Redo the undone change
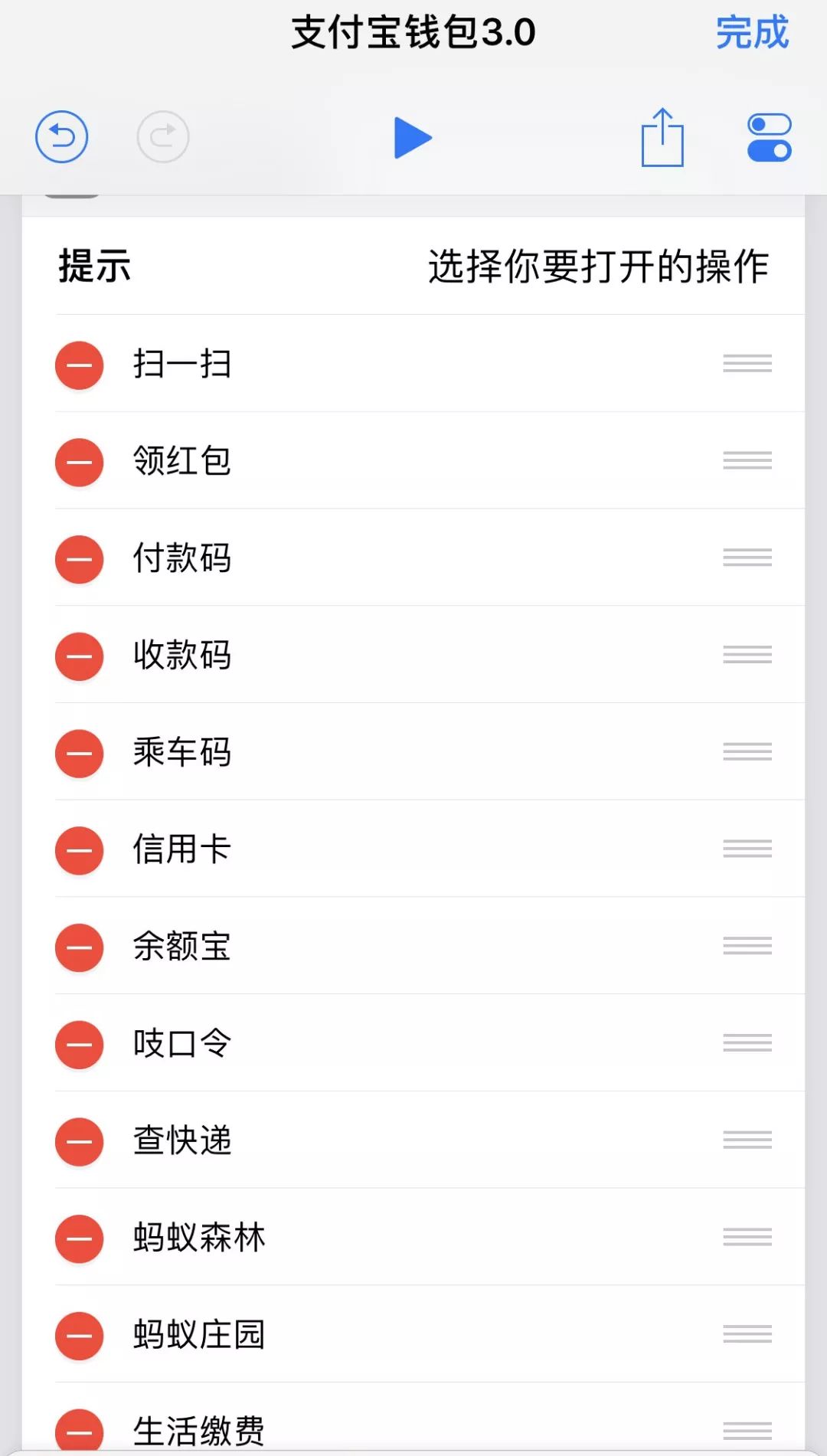The width and height of the screenshot is (827, 1456). pyautogui.click(x=163, y=137)
